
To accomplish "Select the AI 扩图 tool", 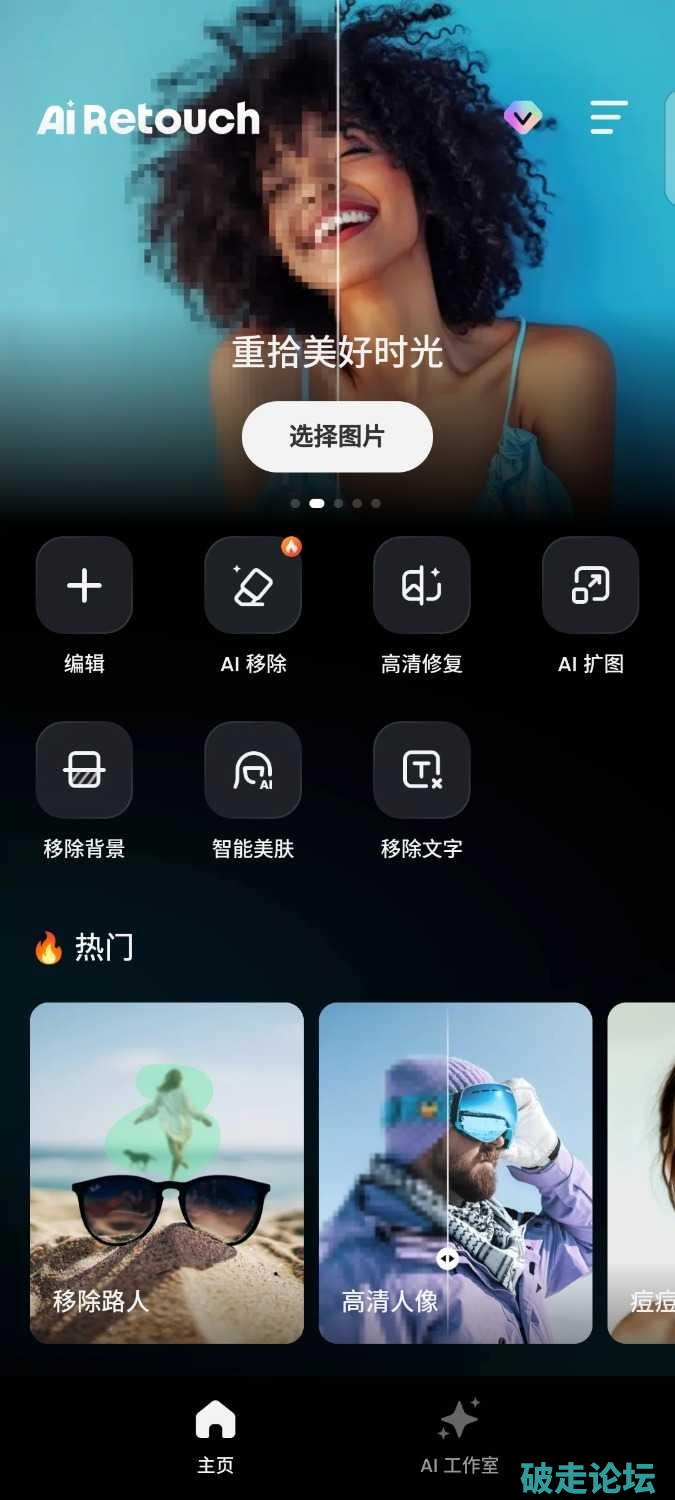I will (590, 585).
